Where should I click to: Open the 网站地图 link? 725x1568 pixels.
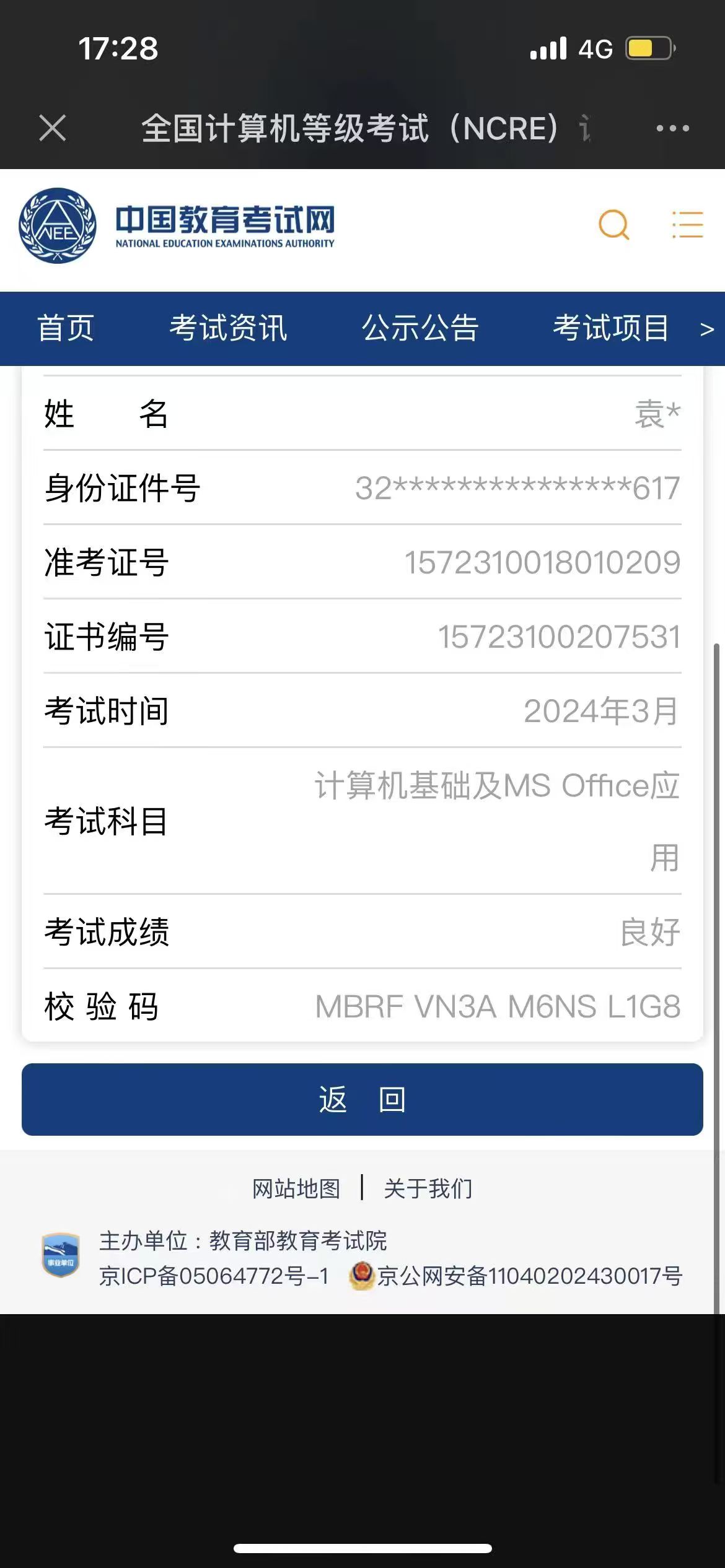pyautogui.click(x=296, y=1189)
